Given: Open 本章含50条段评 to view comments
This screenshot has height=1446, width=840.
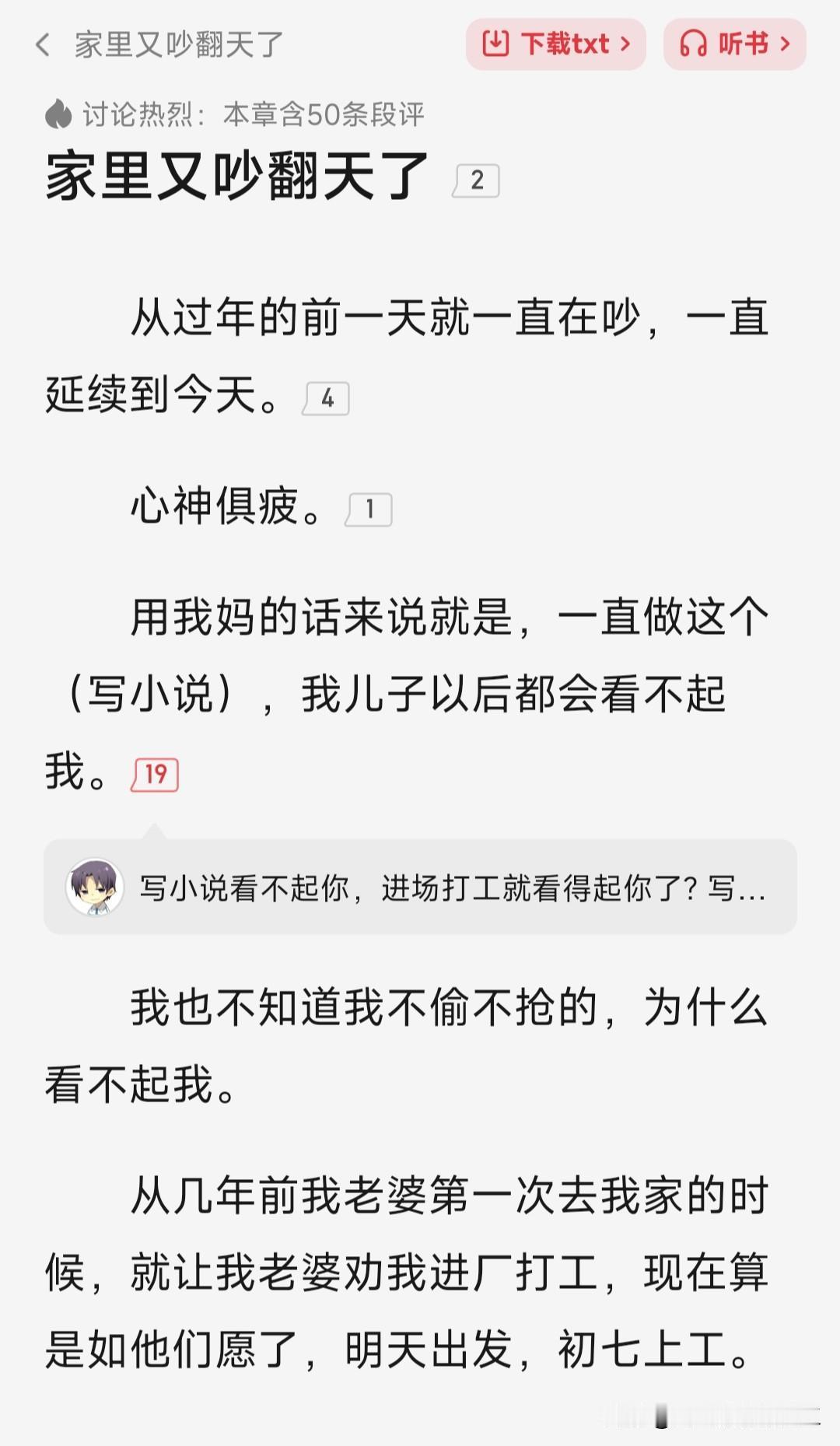Looking at the screenshot, I should tap(323, 114).
